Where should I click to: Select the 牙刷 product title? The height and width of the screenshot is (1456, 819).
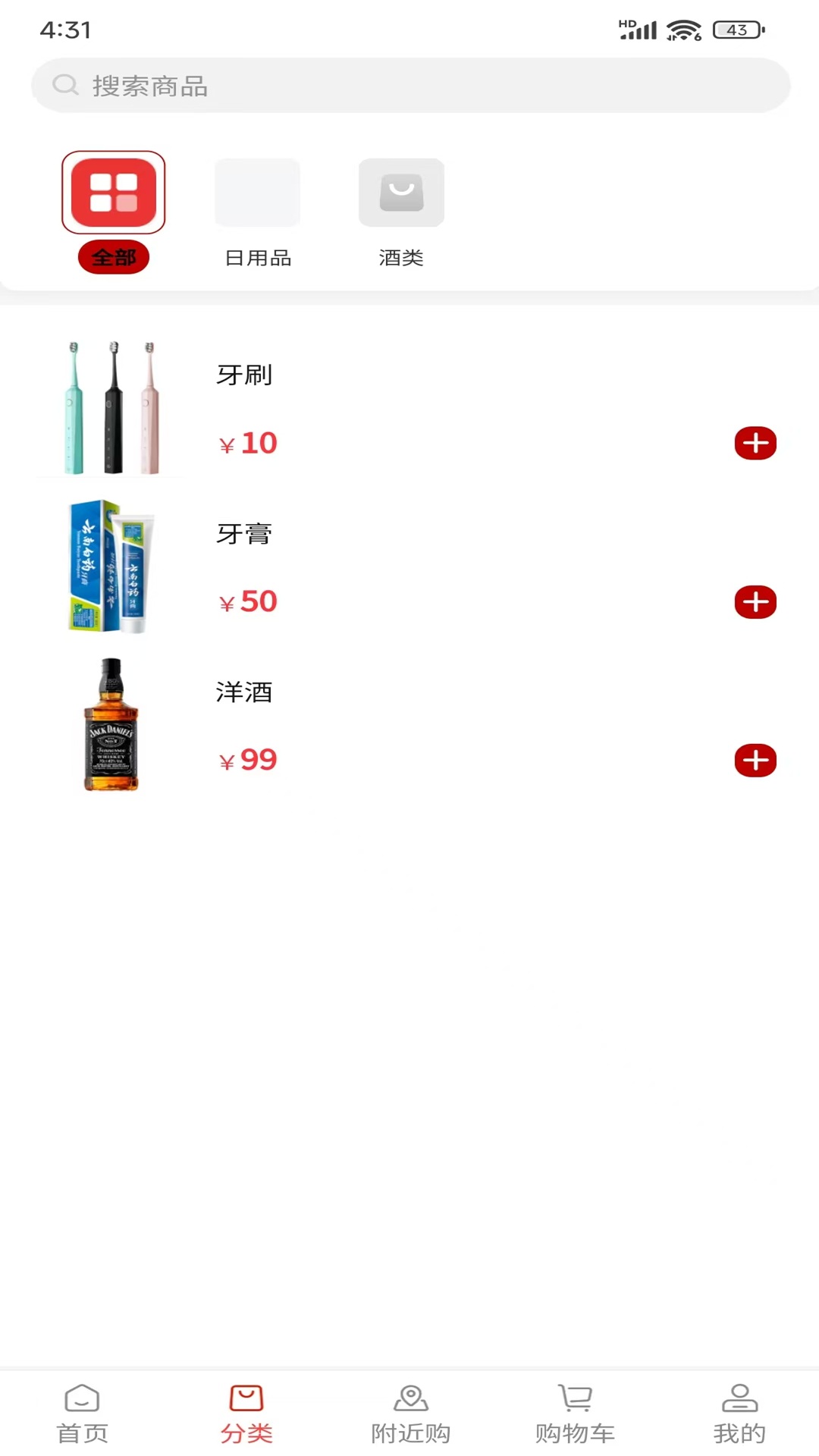click(x=244, y=375)
